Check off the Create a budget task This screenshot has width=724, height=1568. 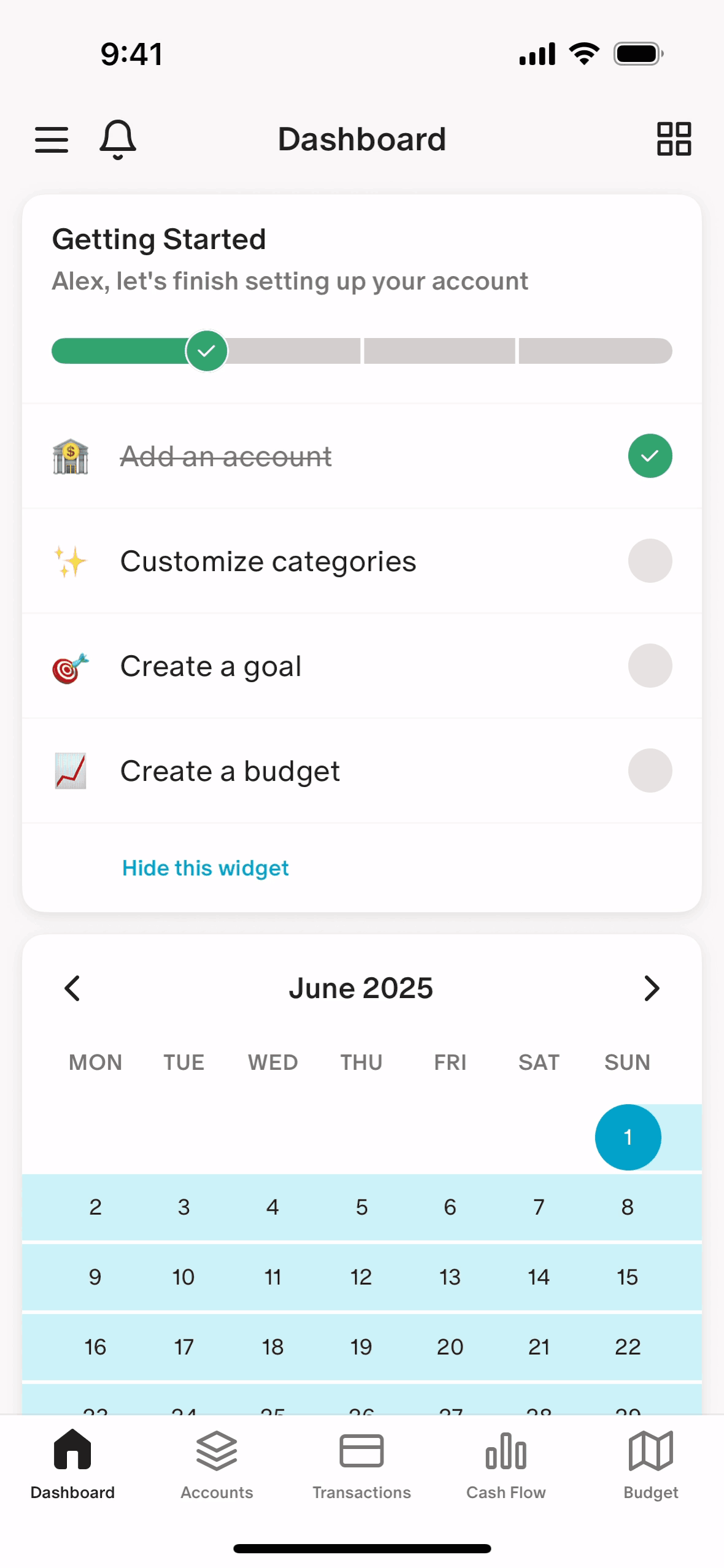coord(650,771)
